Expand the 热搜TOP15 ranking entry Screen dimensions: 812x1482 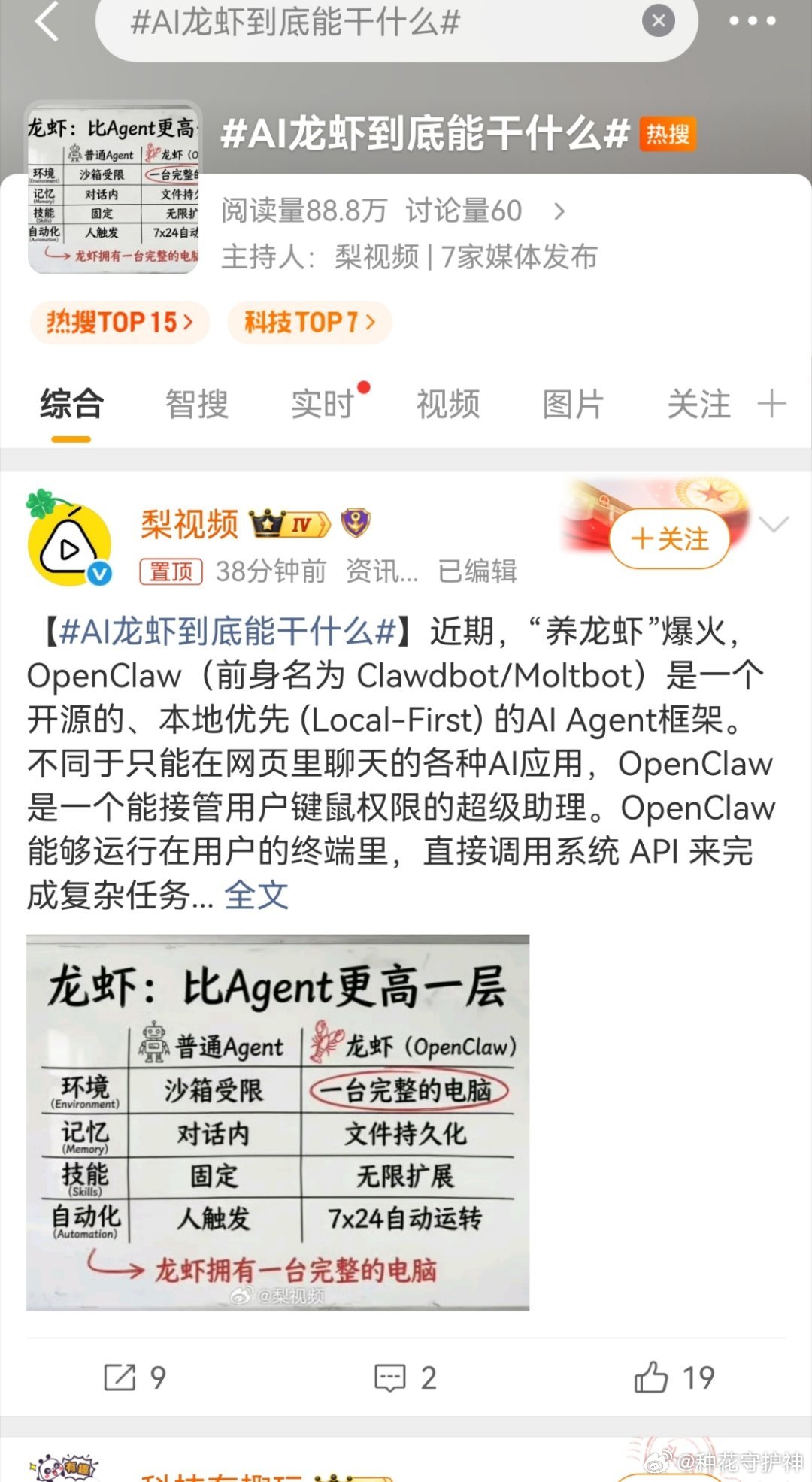pos(118,322)
